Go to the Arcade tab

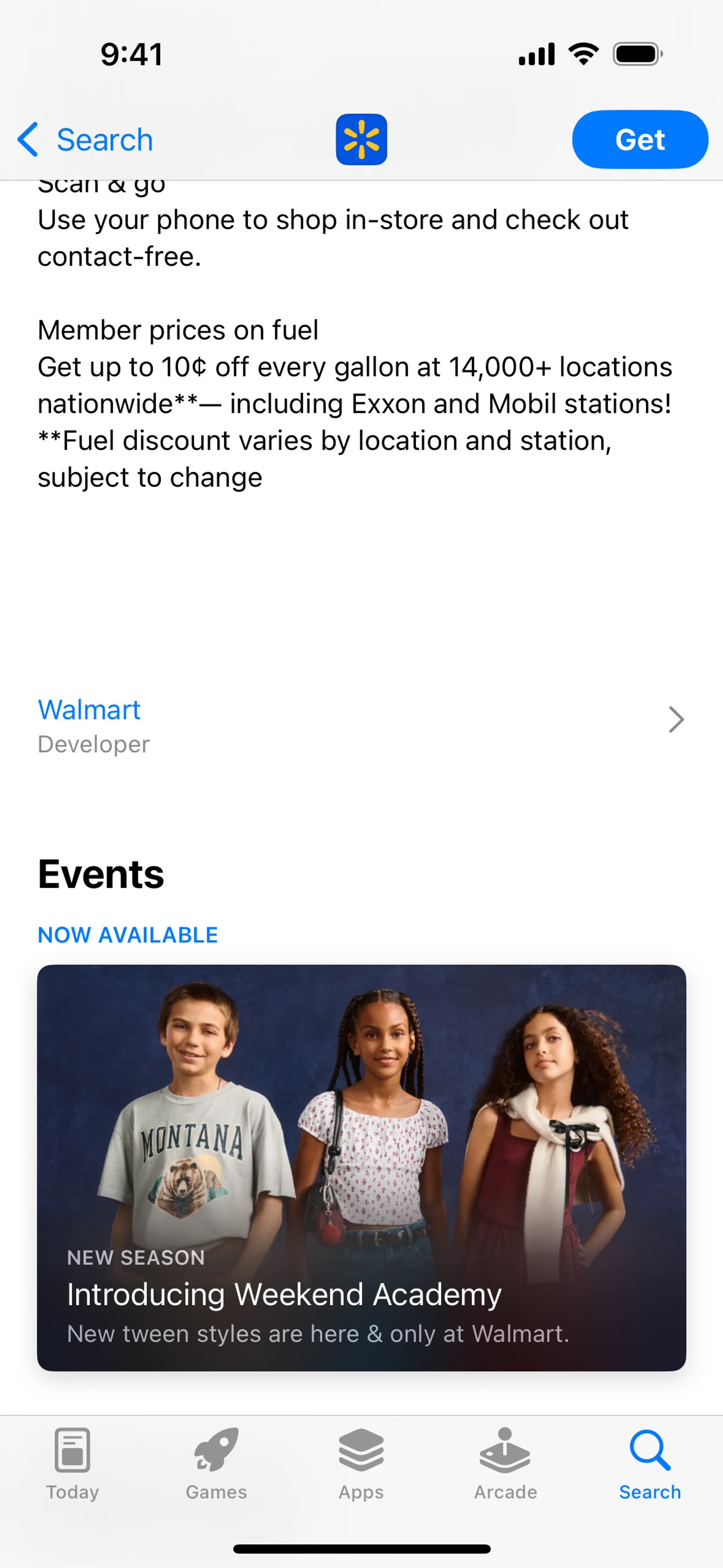[505, 1463]
